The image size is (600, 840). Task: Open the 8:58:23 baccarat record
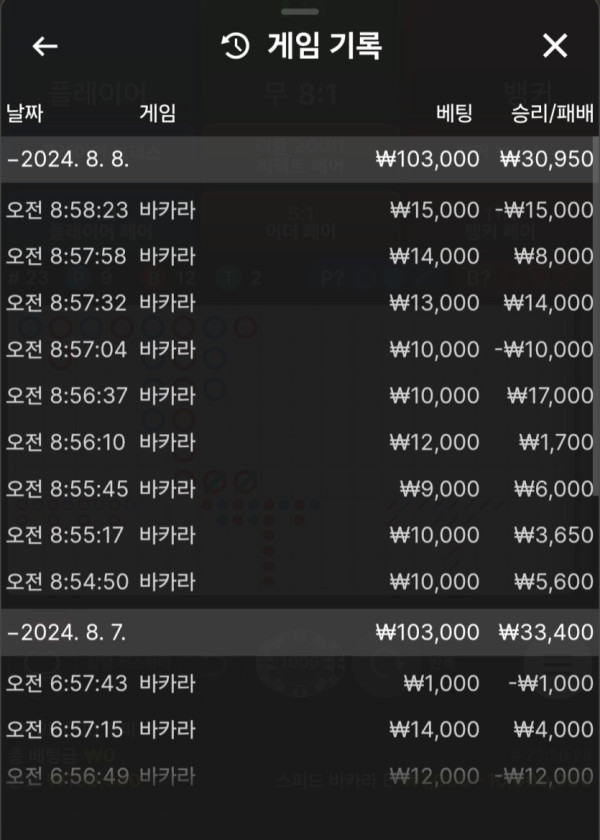(x=300, y=210)
